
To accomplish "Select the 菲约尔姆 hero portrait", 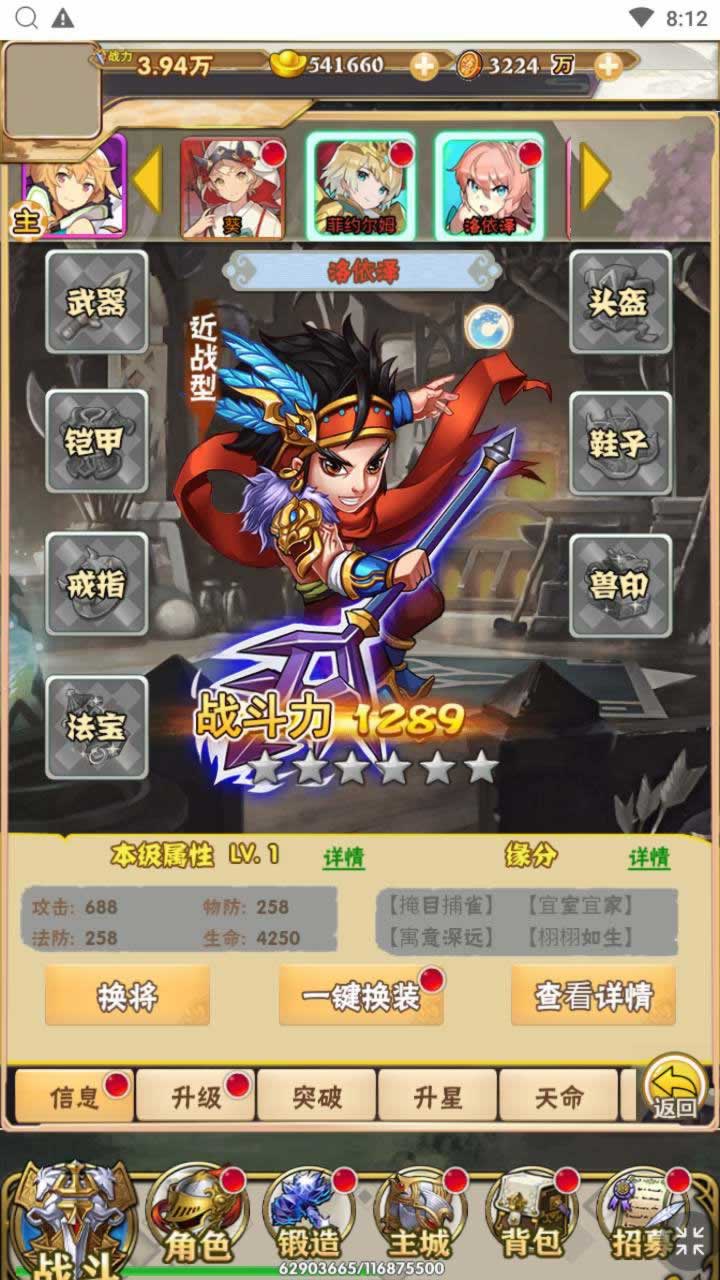I will 361,188.
